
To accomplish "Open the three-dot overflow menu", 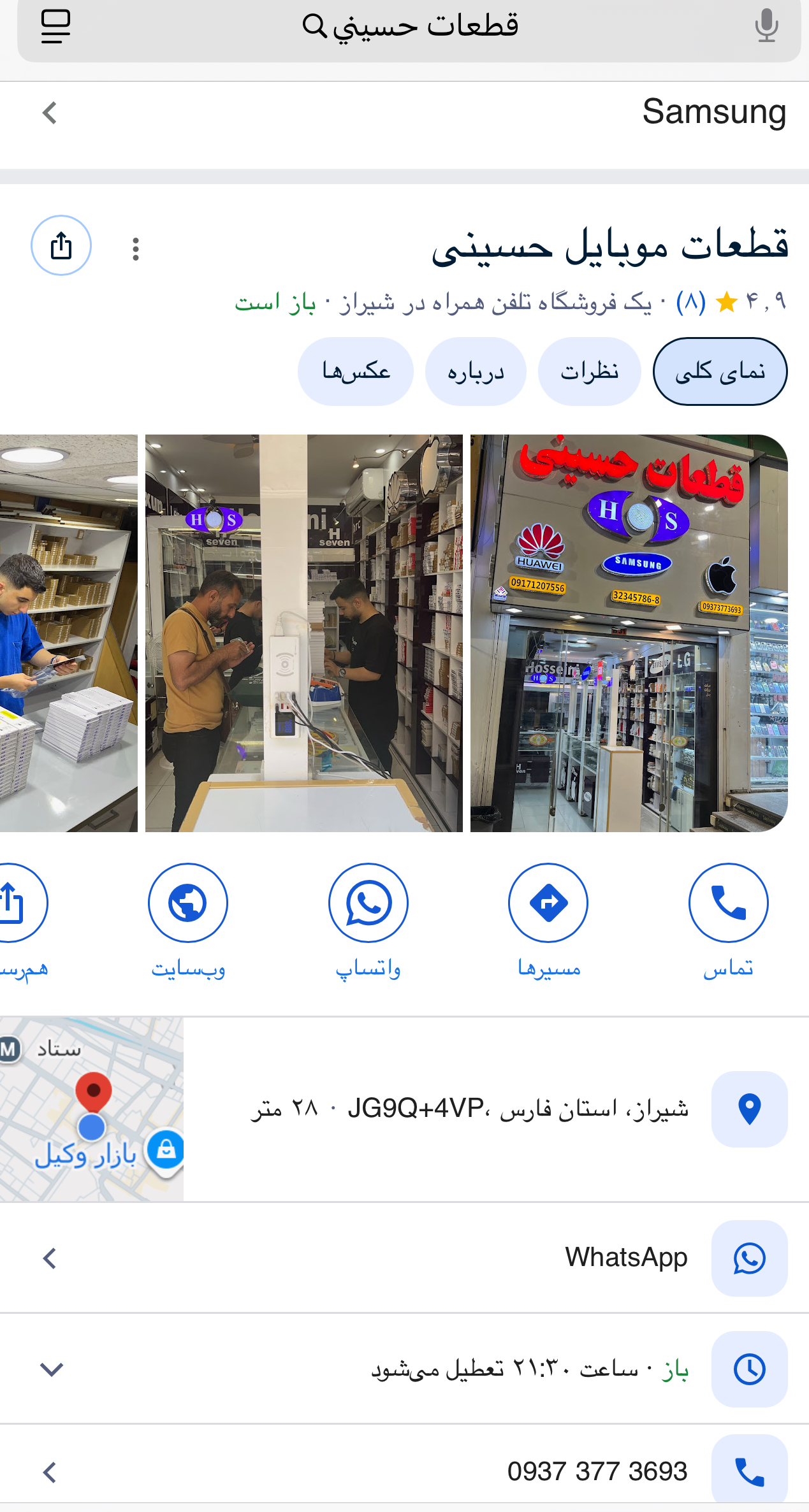I will (135, 248).
